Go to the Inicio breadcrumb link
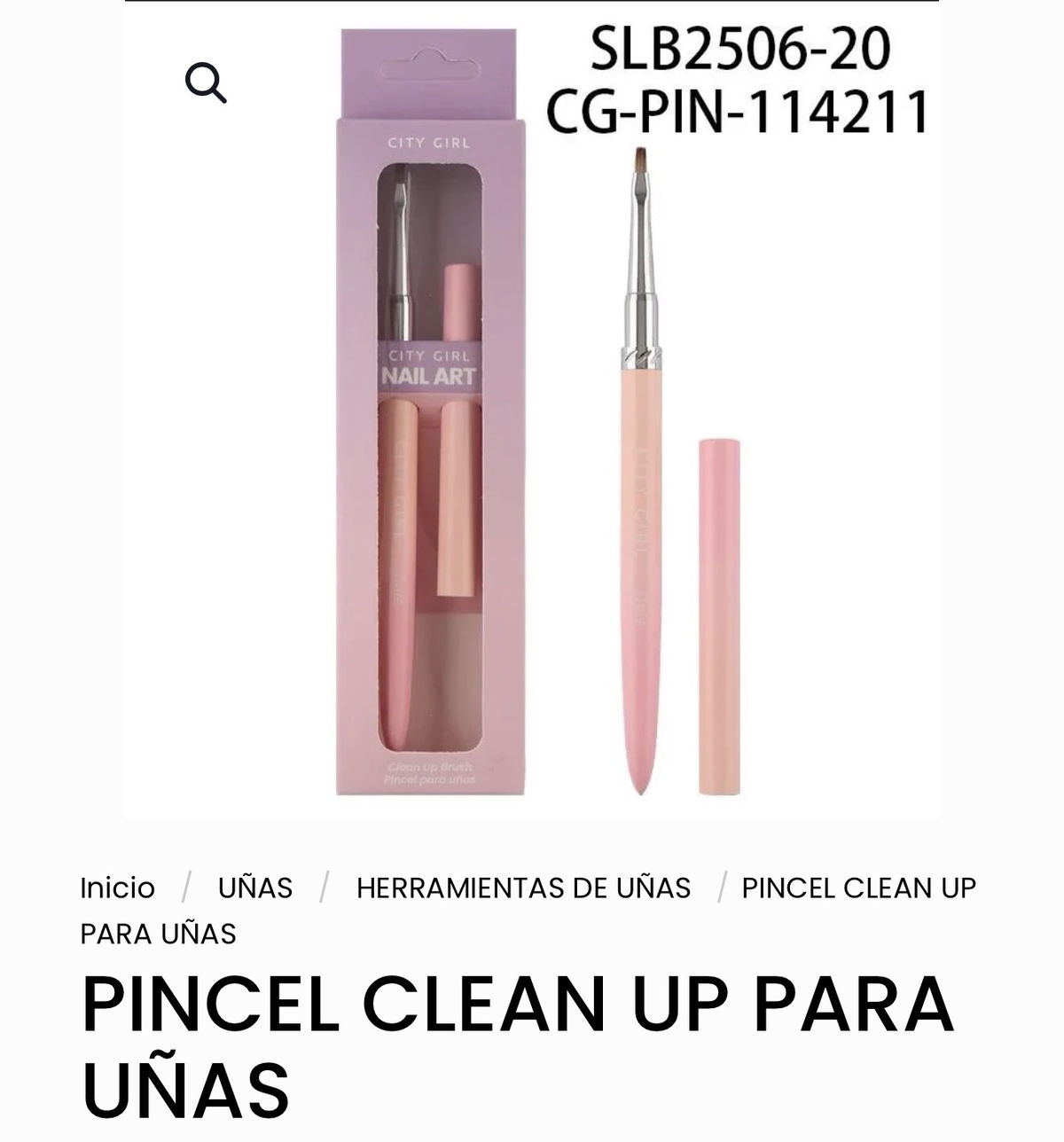The image size is (1064, 1142). tap(117, 888)
